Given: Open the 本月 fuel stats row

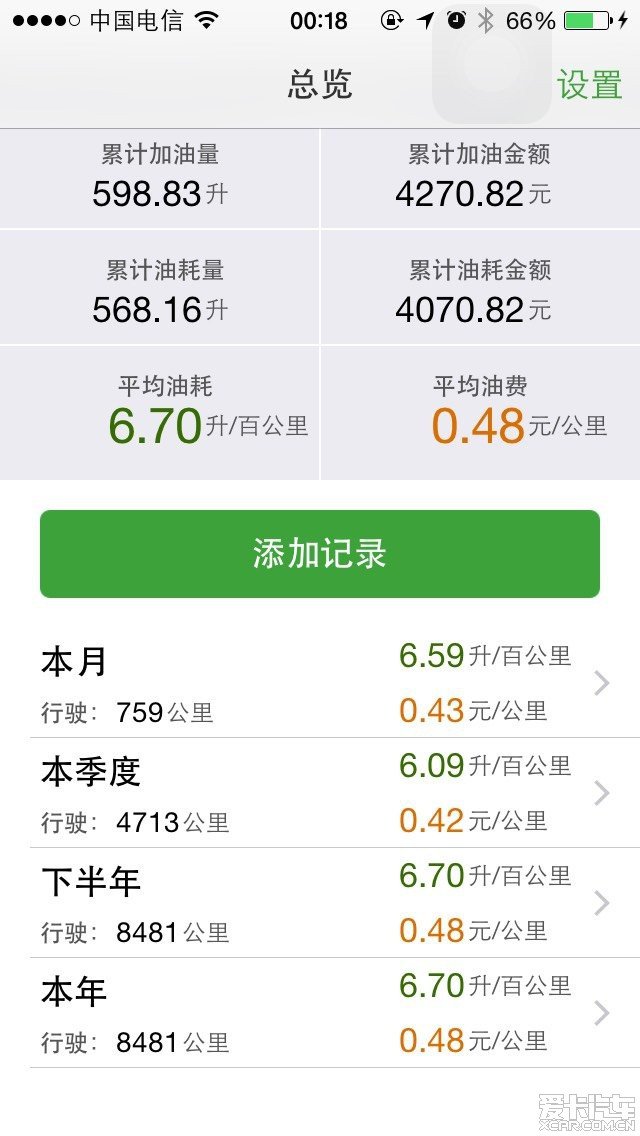Looking at the screenshot, I should (320, 683).
